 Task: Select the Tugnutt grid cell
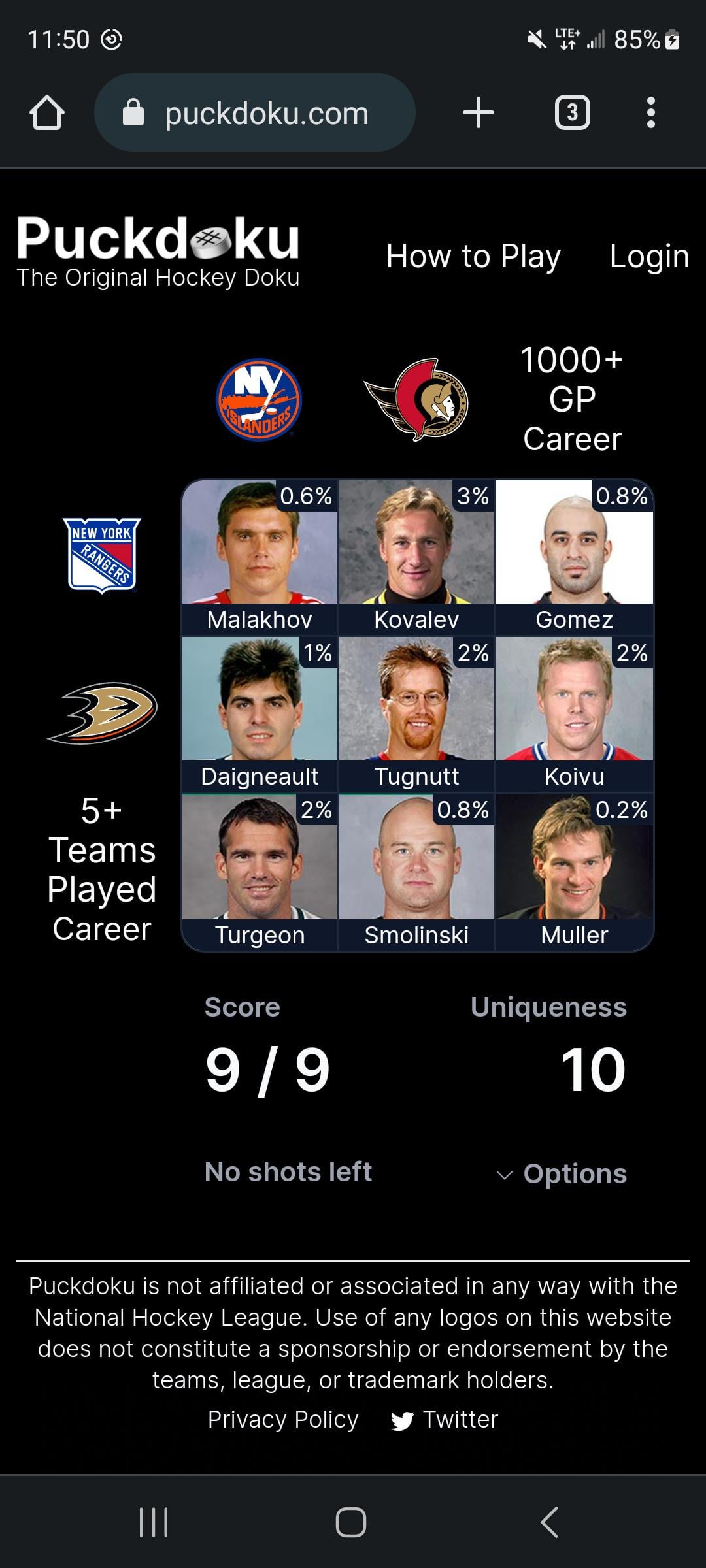416,713
